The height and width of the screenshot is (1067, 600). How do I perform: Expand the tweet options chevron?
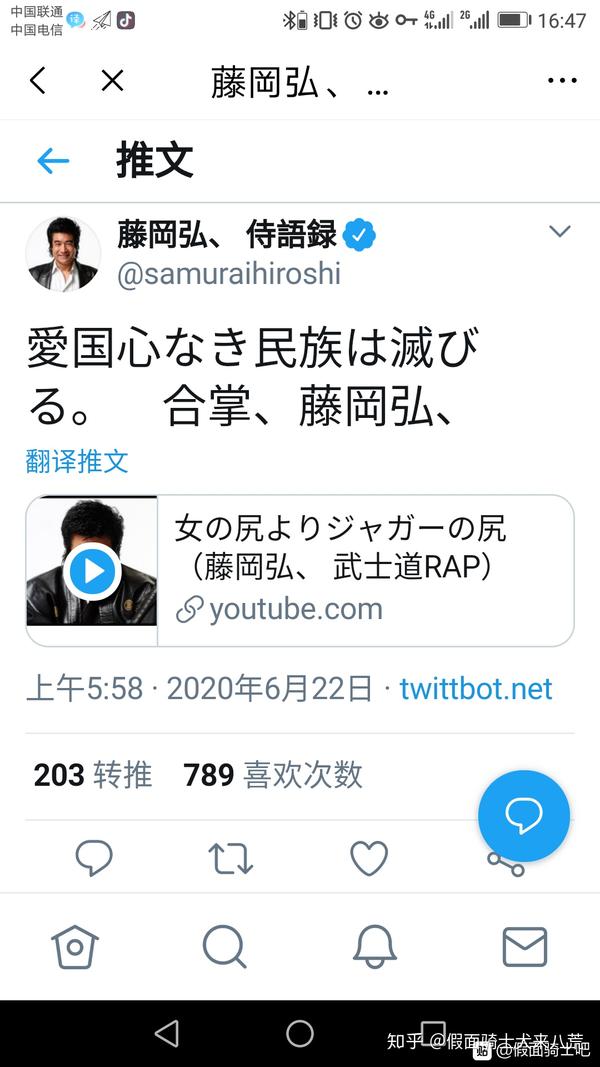(x=560, y=232)
